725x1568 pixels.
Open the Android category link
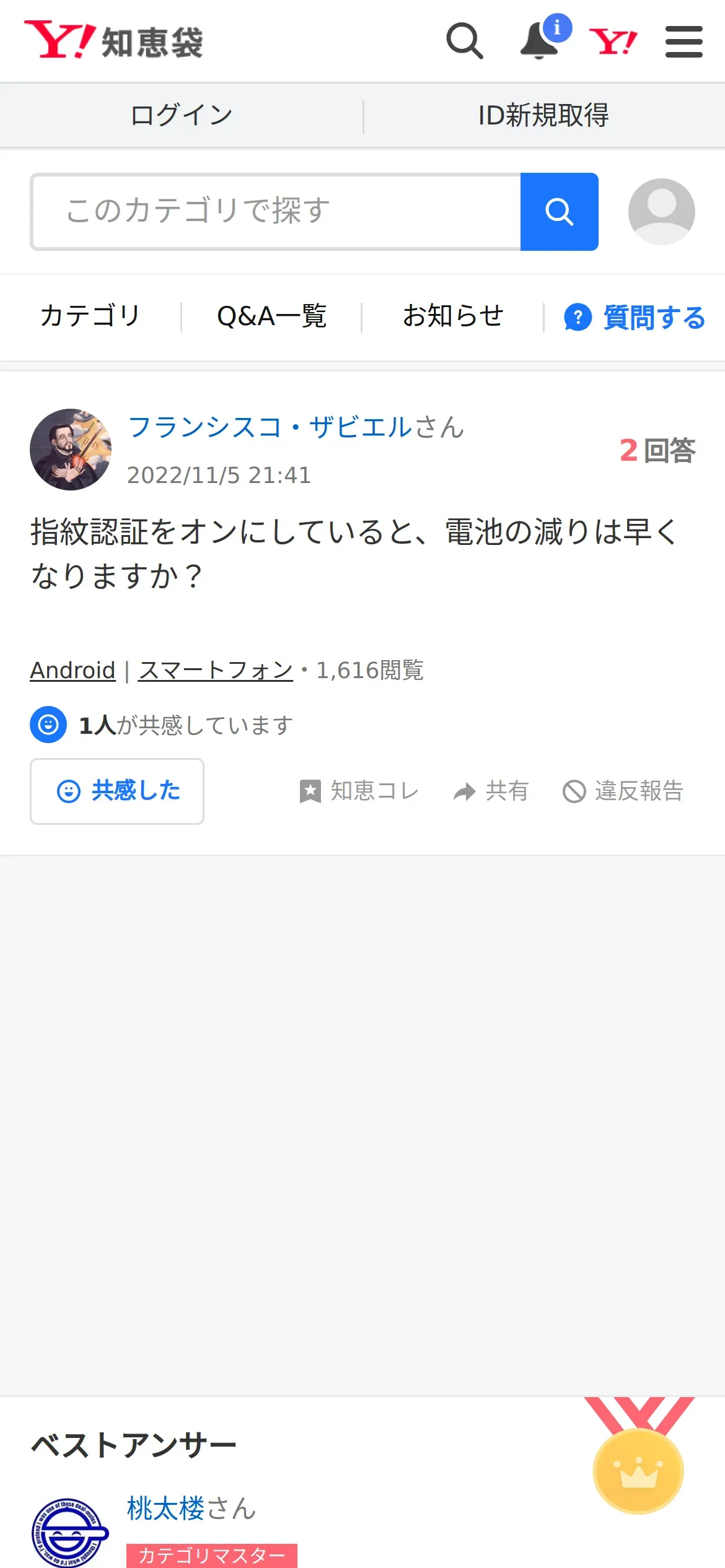click(x=72, y=670)
